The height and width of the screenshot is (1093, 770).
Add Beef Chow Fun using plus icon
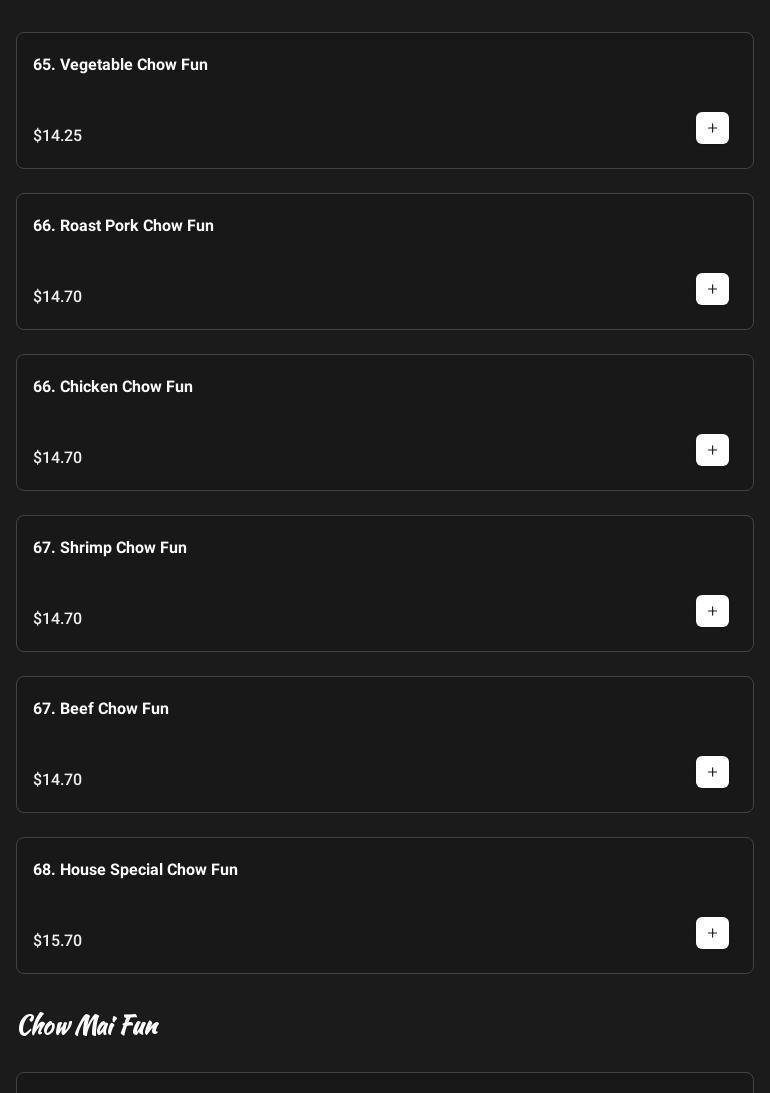point(712,772)
